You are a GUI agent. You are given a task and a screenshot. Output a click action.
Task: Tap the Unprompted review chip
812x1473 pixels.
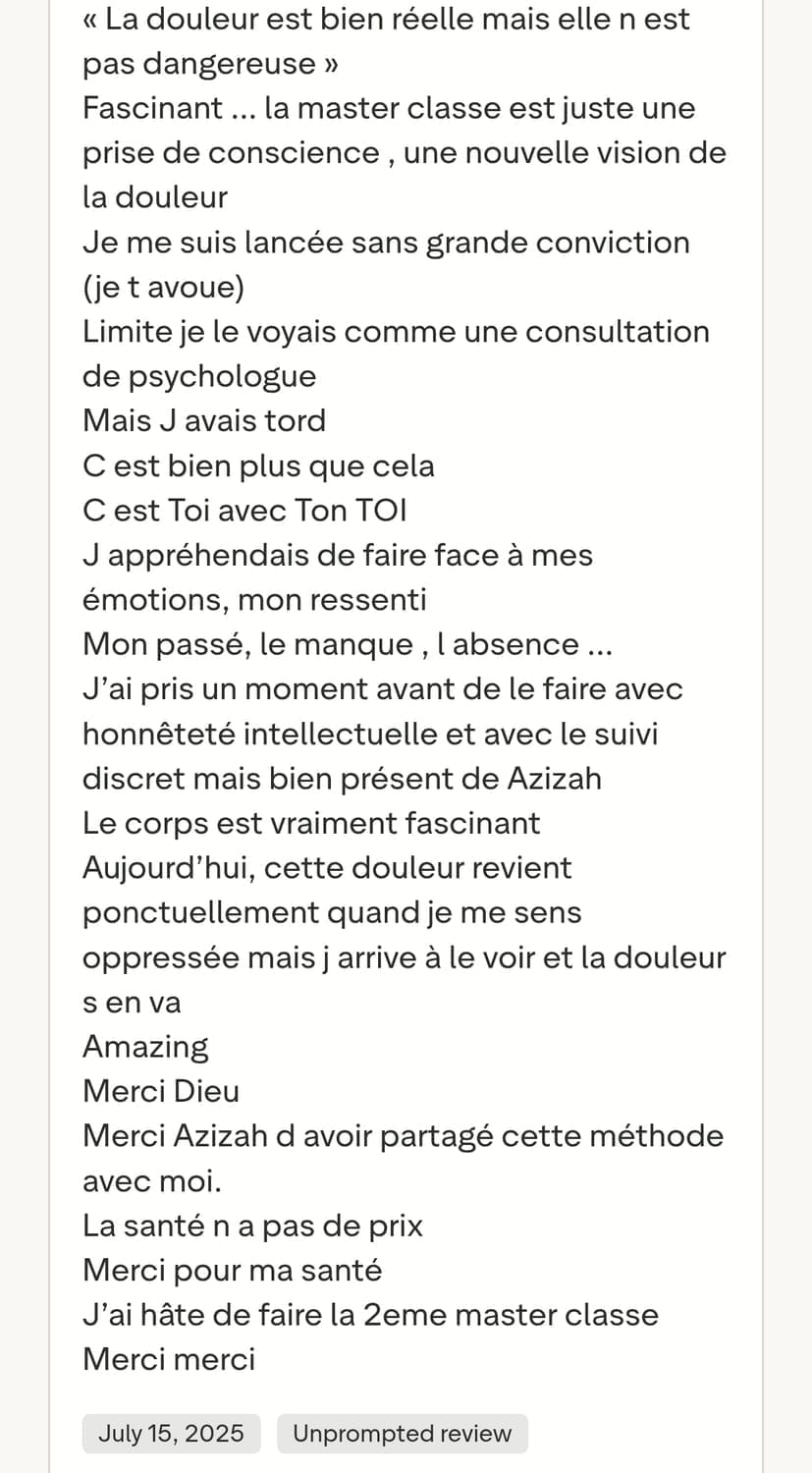(403, 1434)
